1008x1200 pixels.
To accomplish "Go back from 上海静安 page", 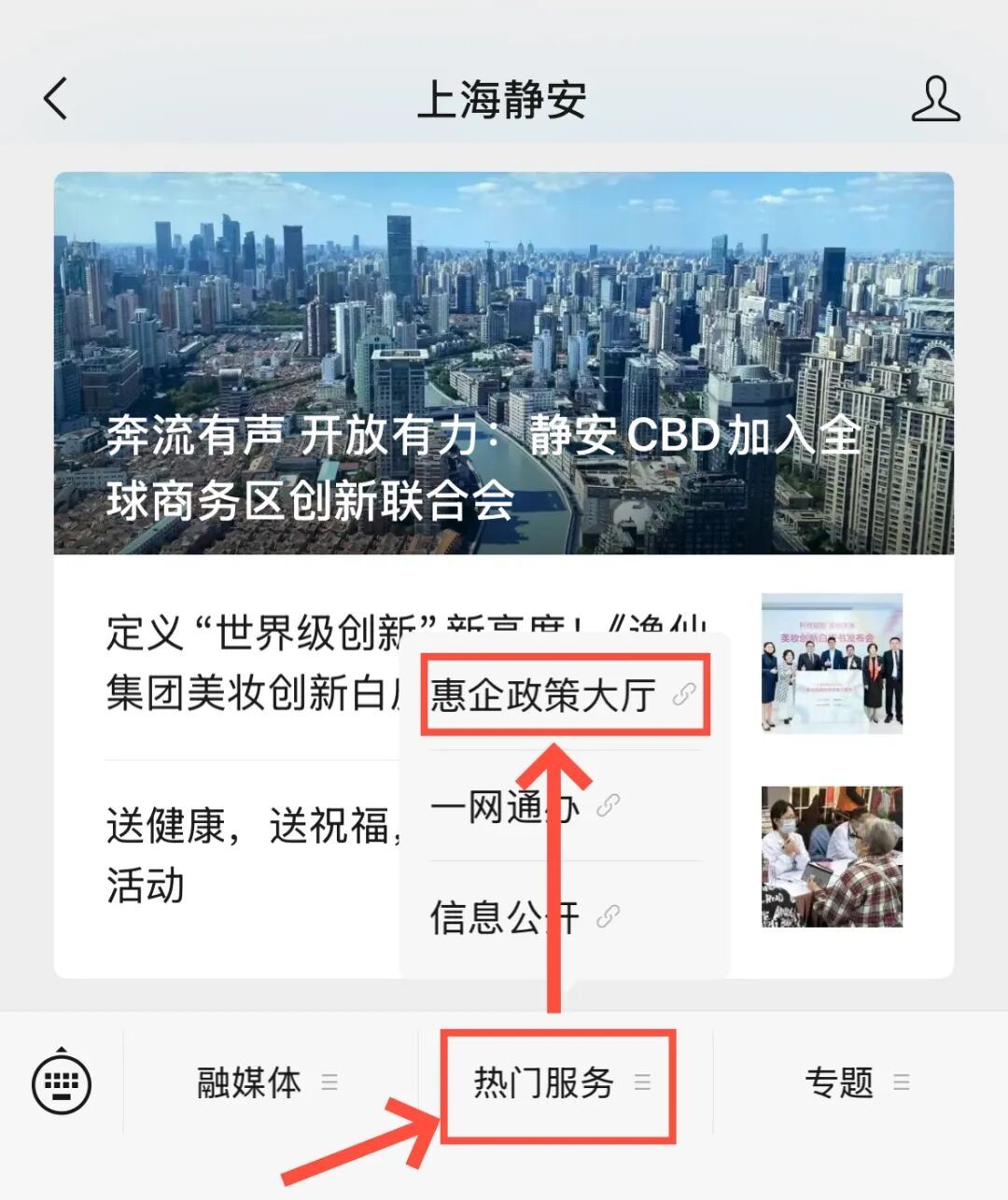I will pyautogui.click(x=56, y=99).
